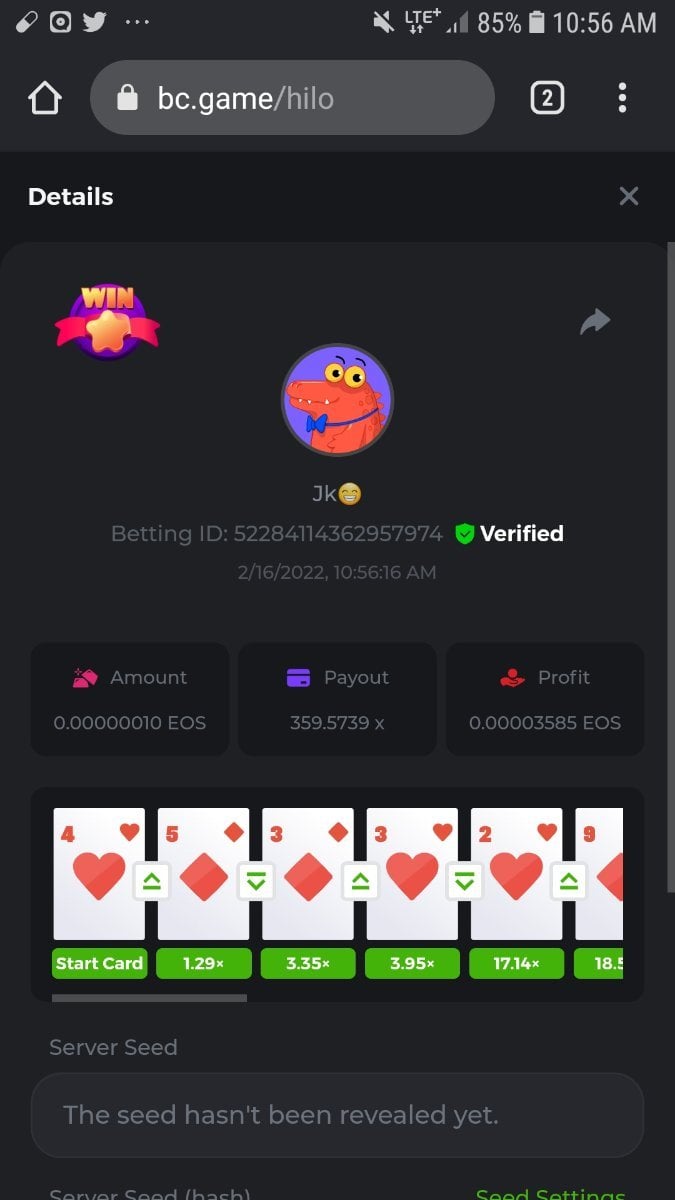Open the Seed Settings link
This screenshot has width=675, height=1200.
click(550, 1193)
